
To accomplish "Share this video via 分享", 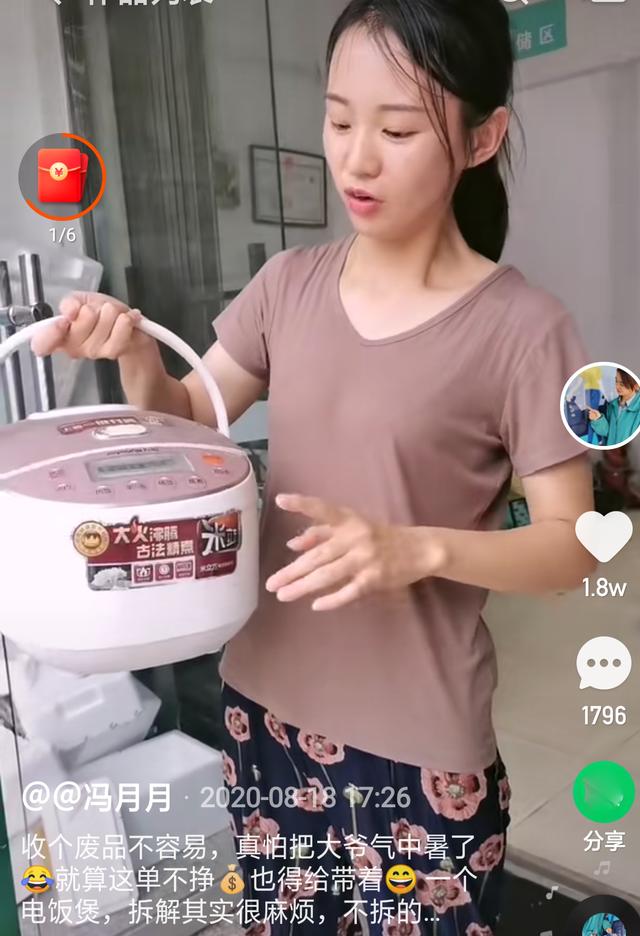I will 603,792.
